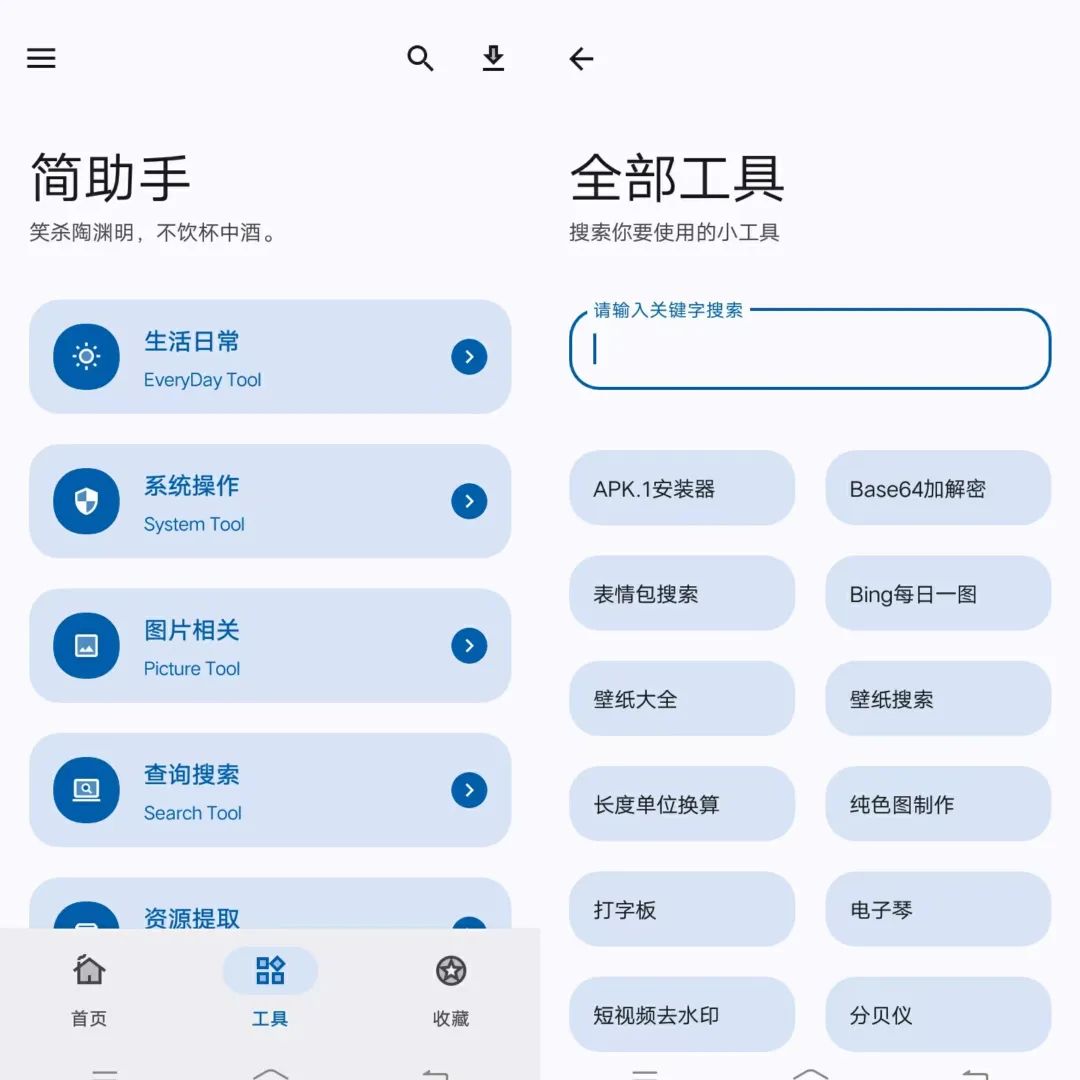Go back using the arrow icon

tap(581, 59)
